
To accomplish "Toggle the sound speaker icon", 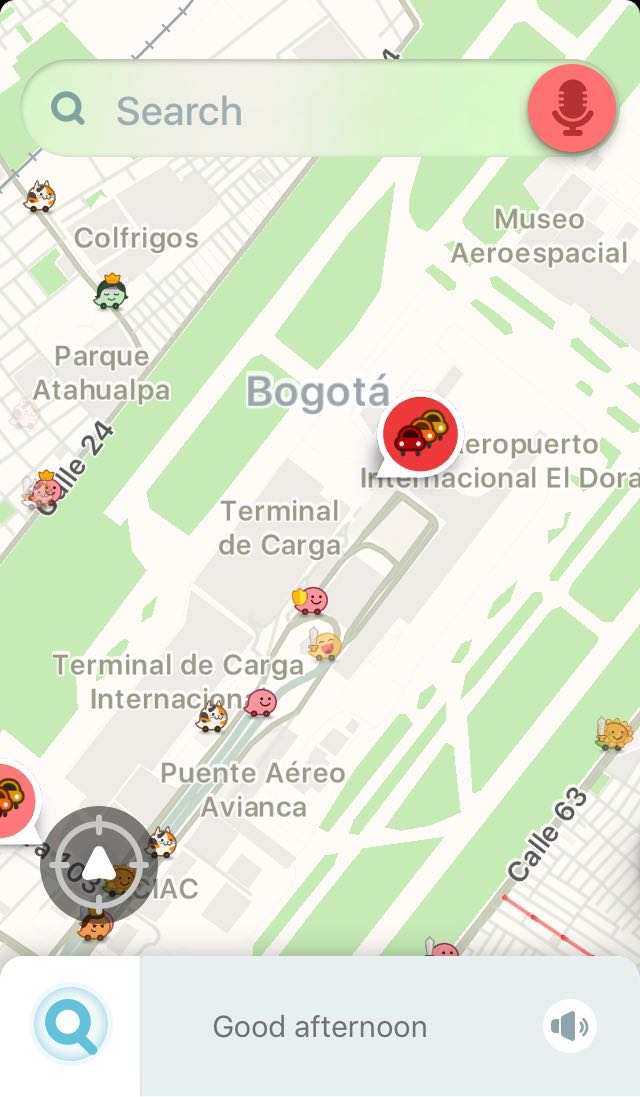I will [570, 1026].
